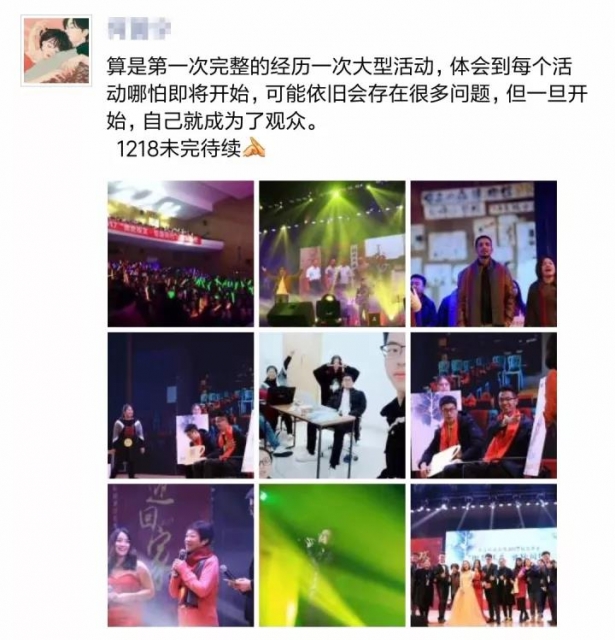View the photo of two men in red scarves
615x640 pixels.
(x=483, y=405)
